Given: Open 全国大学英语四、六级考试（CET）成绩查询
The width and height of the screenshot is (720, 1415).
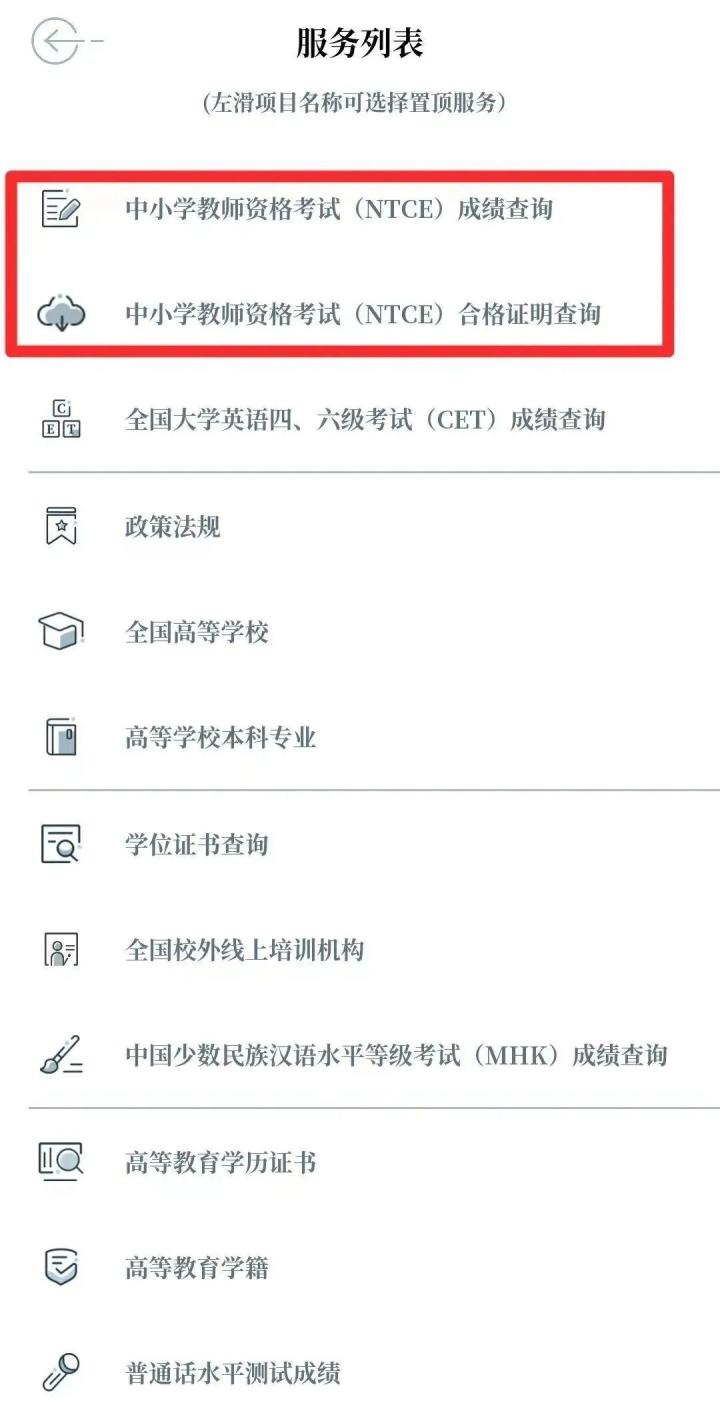Looking at the screenshot, I should [x=360, y=419].
